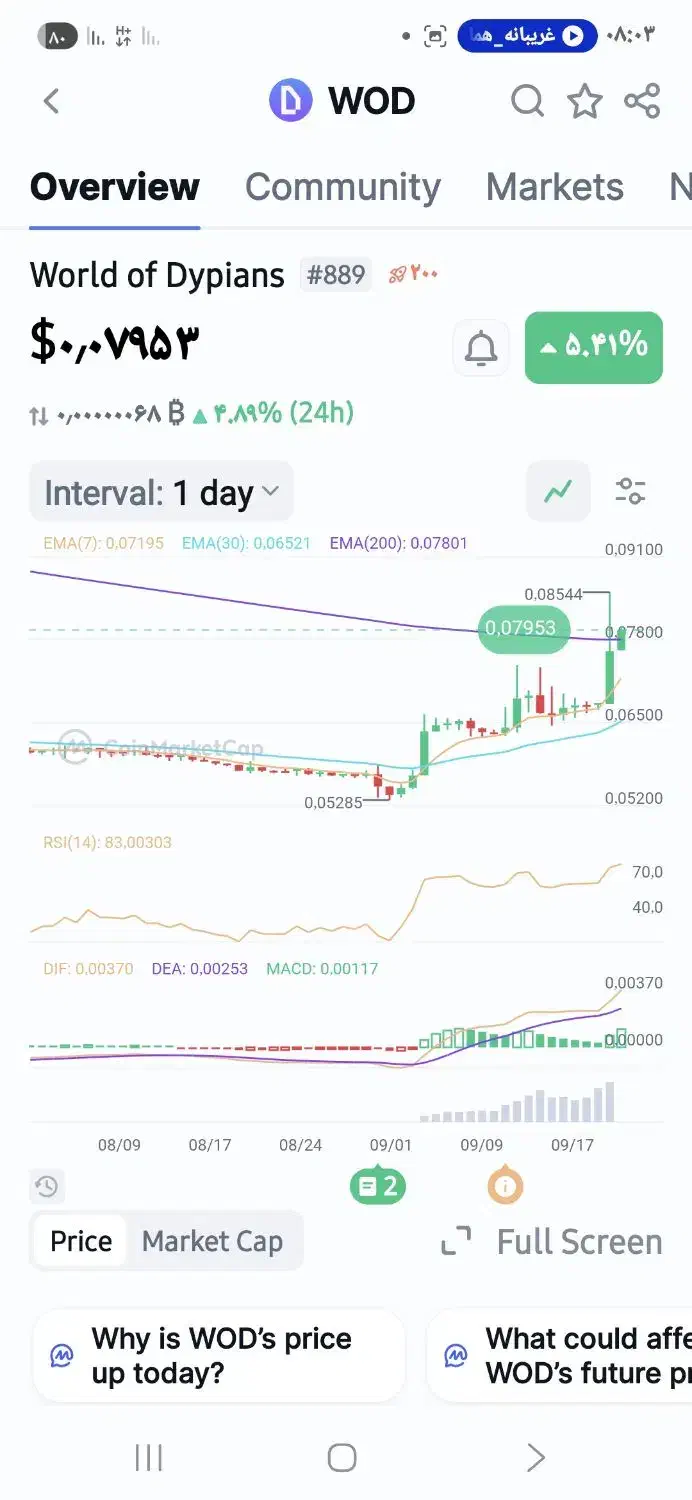Open the Interval 1 day dropdown
The image size is (692, 1500).
coord(161,492)
